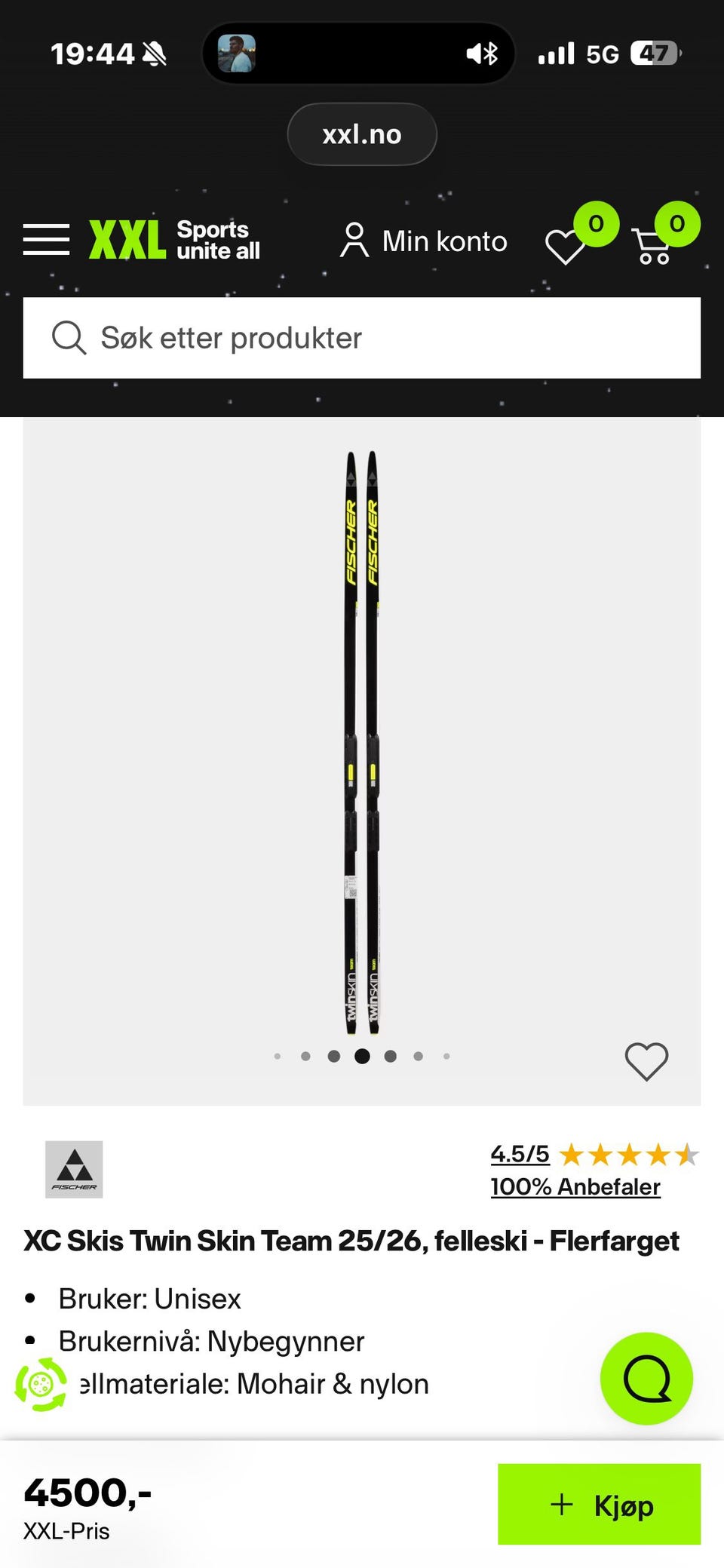Open the 100% Anbefaler link
724x1568 pixels.
(x=575, y=1186)
